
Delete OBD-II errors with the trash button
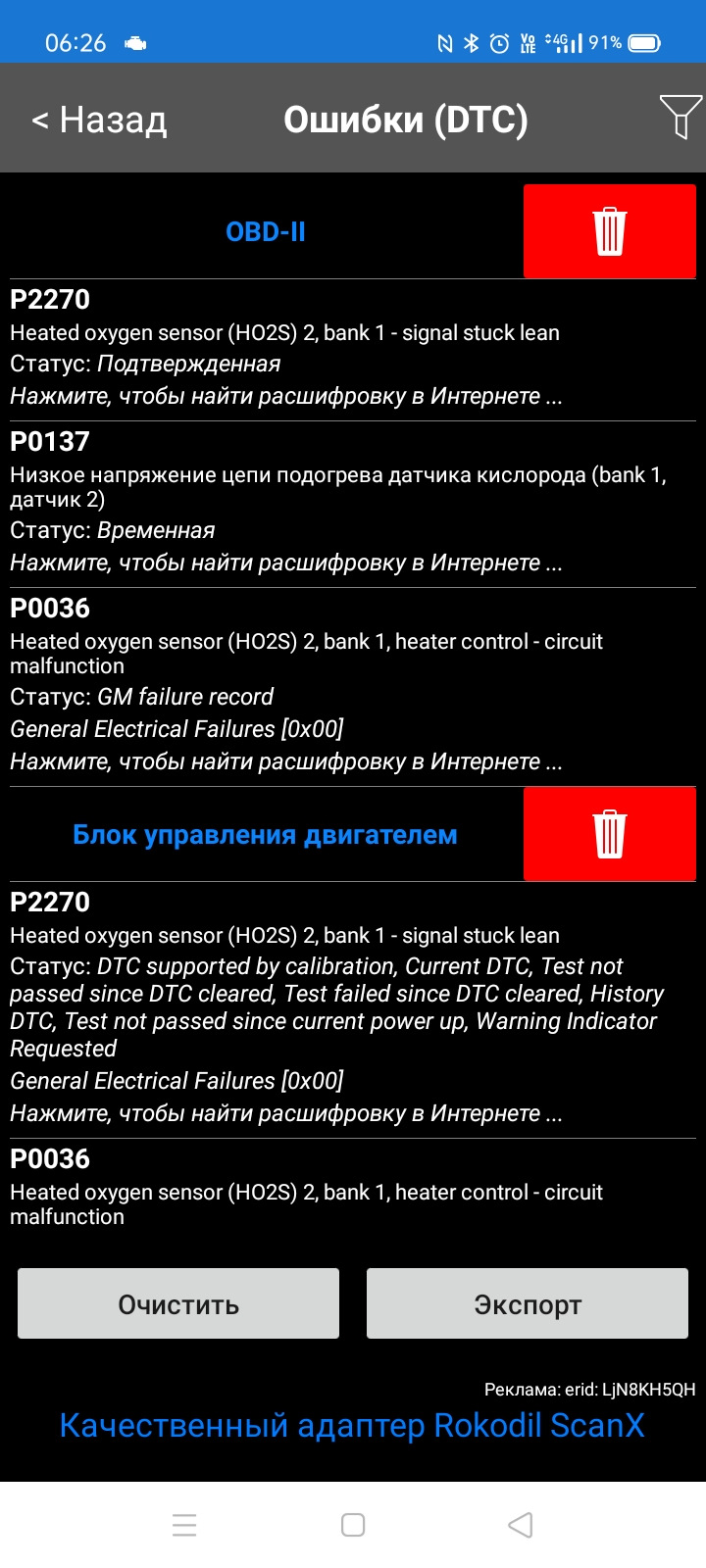[609, 231]
